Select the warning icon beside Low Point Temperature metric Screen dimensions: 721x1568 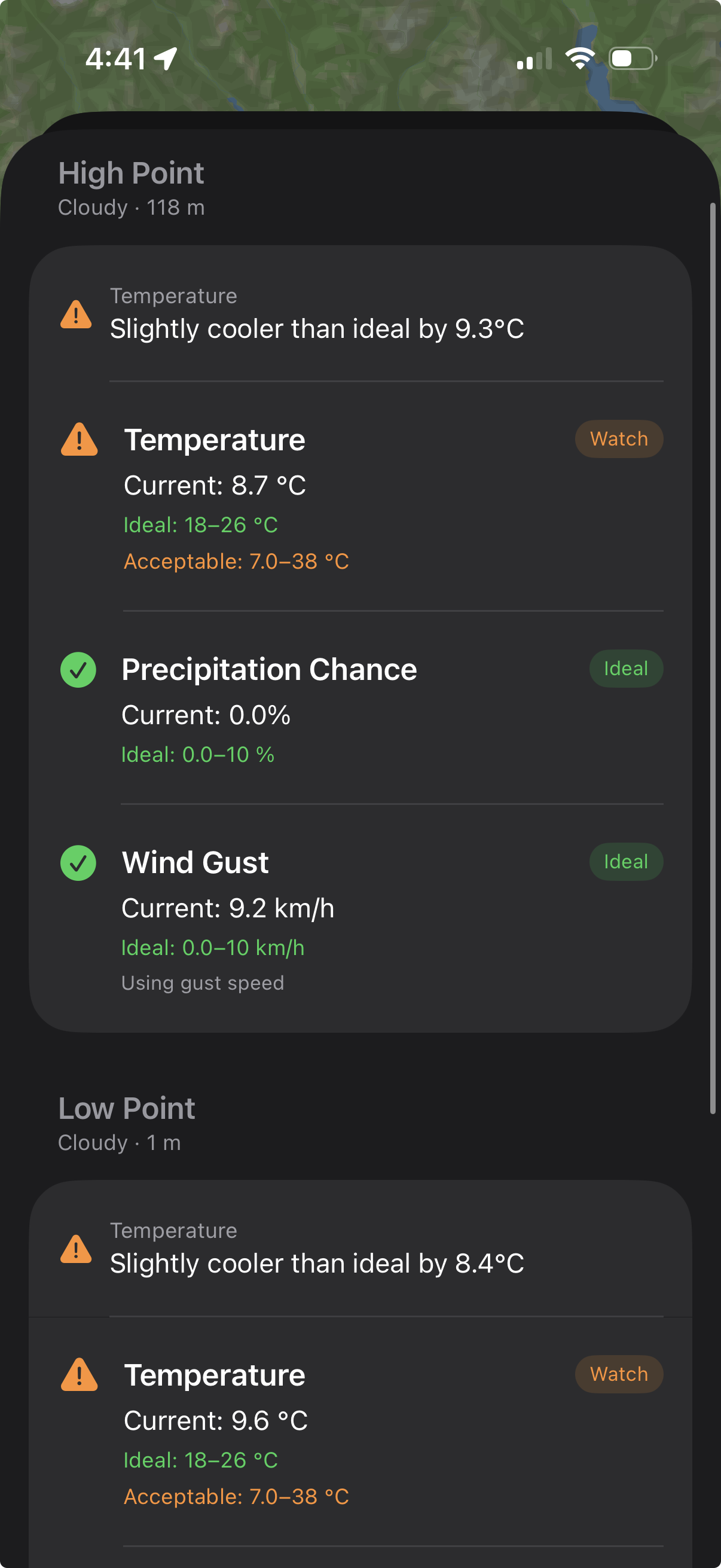[78, 1375]
